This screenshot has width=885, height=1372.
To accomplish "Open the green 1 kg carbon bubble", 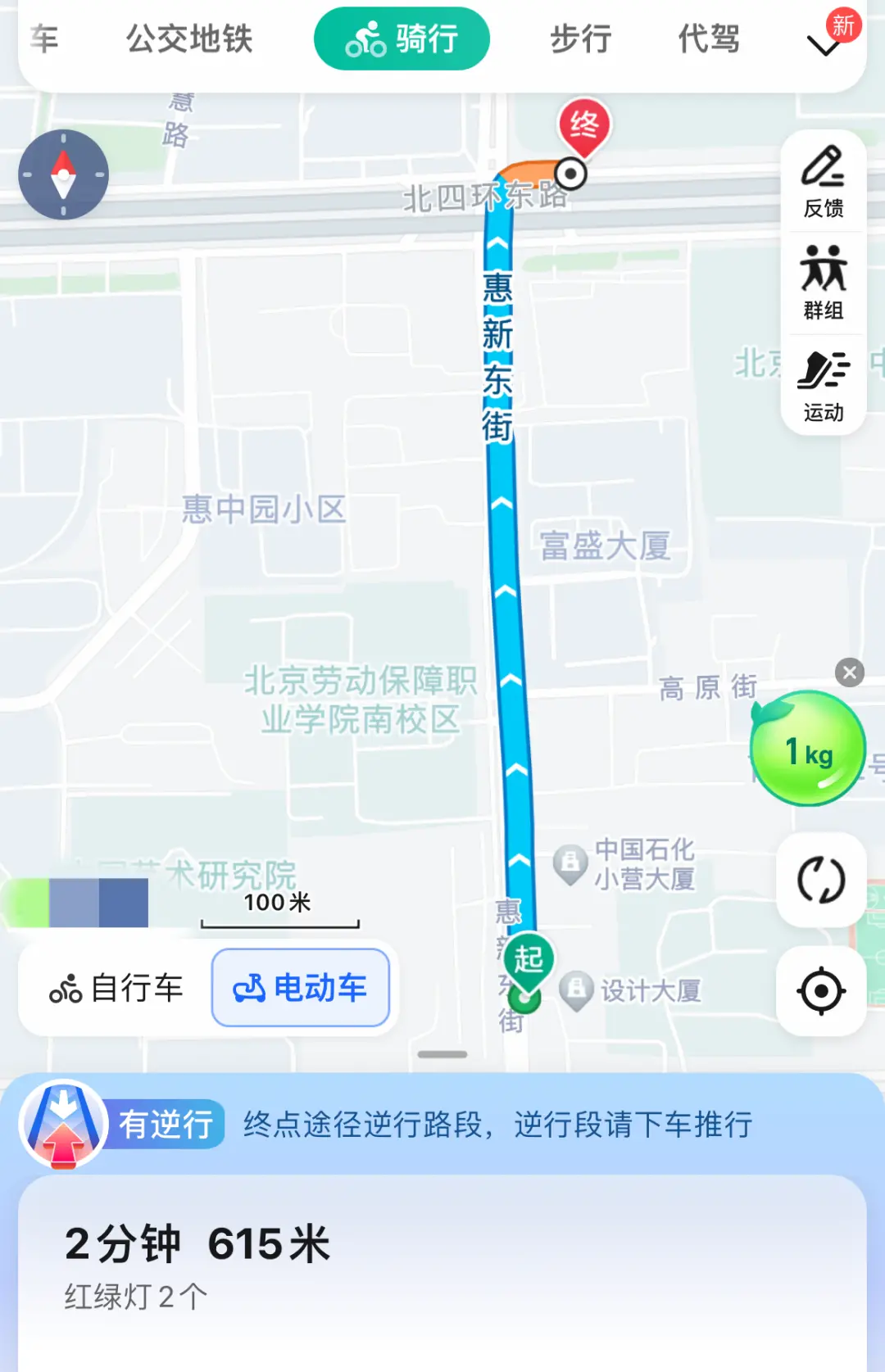I will pos(808,749).
